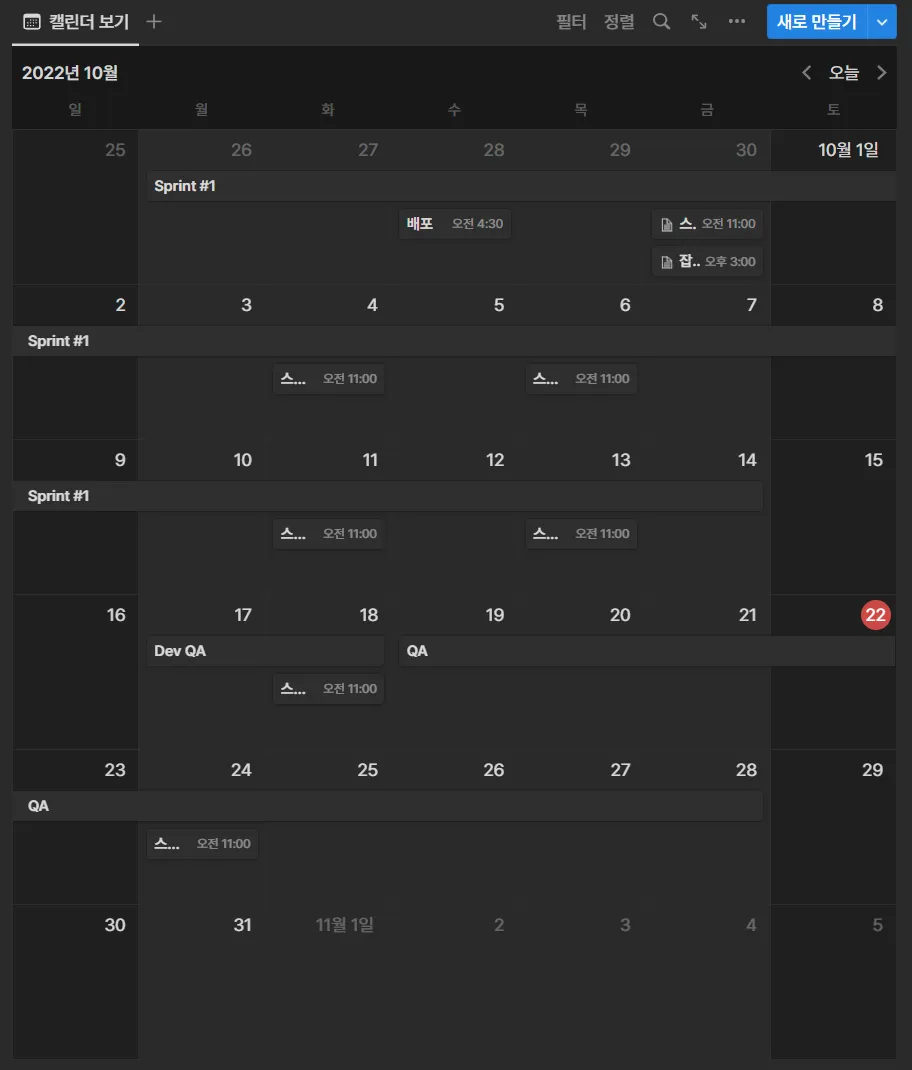912x1070 pixels.
Task: Open the Dev QA event bar
Action: [265, 651]
